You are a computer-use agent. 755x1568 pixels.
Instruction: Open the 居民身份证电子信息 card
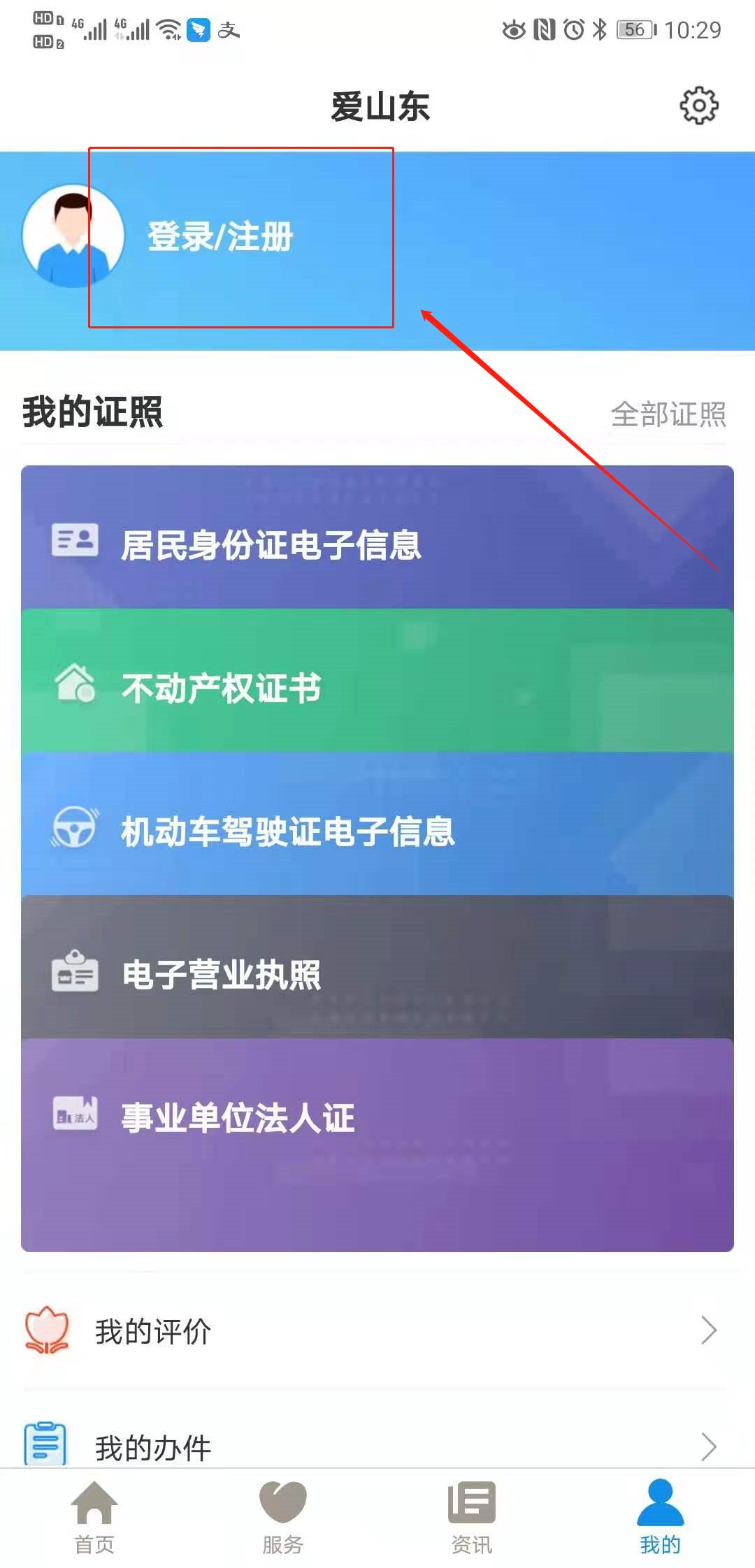[377, 544]
